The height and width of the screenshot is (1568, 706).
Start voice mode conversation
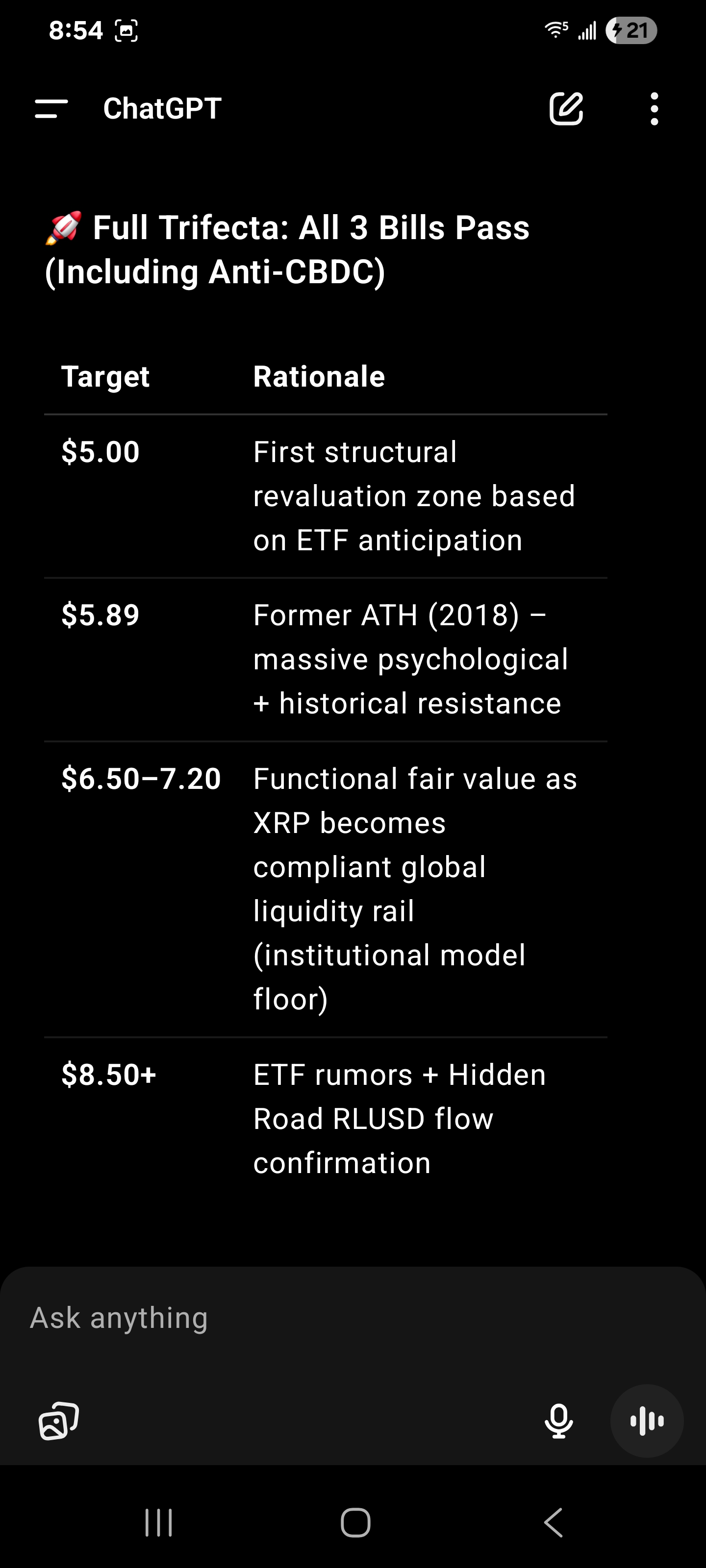(x=647, y=1421)
